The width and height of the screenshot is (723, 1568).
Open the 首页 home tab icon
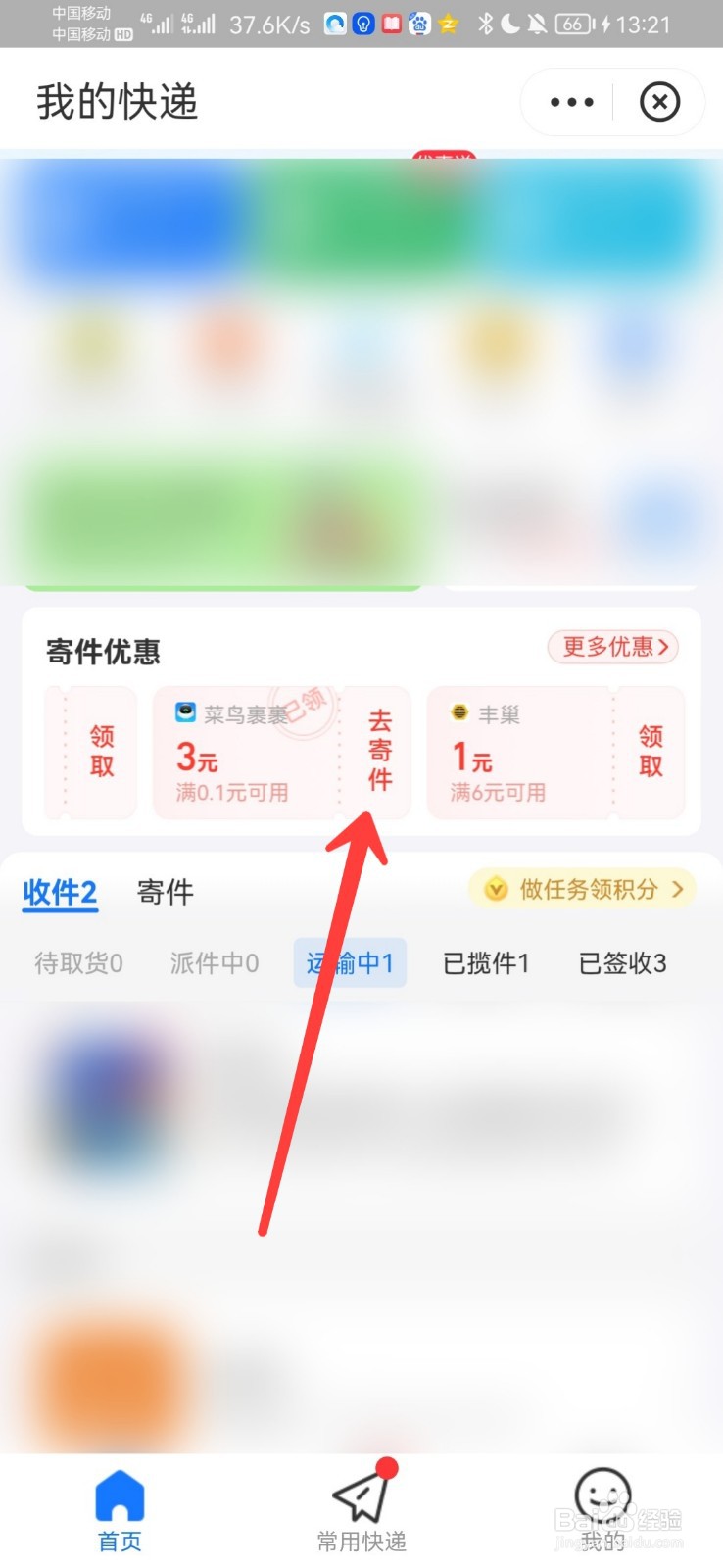point(120,1496)
